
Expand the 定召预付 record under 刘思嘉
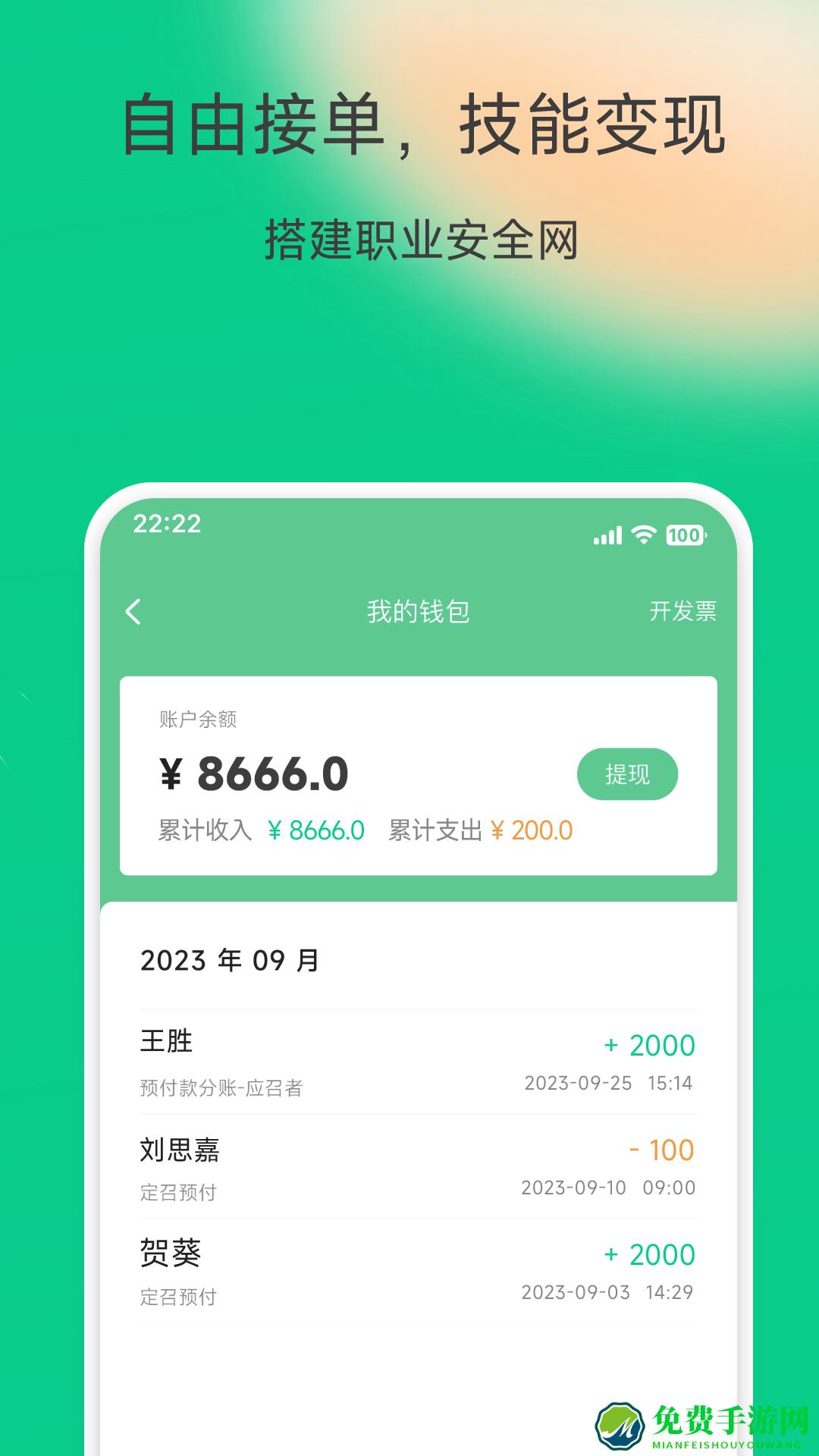(x=179, y=1193)
